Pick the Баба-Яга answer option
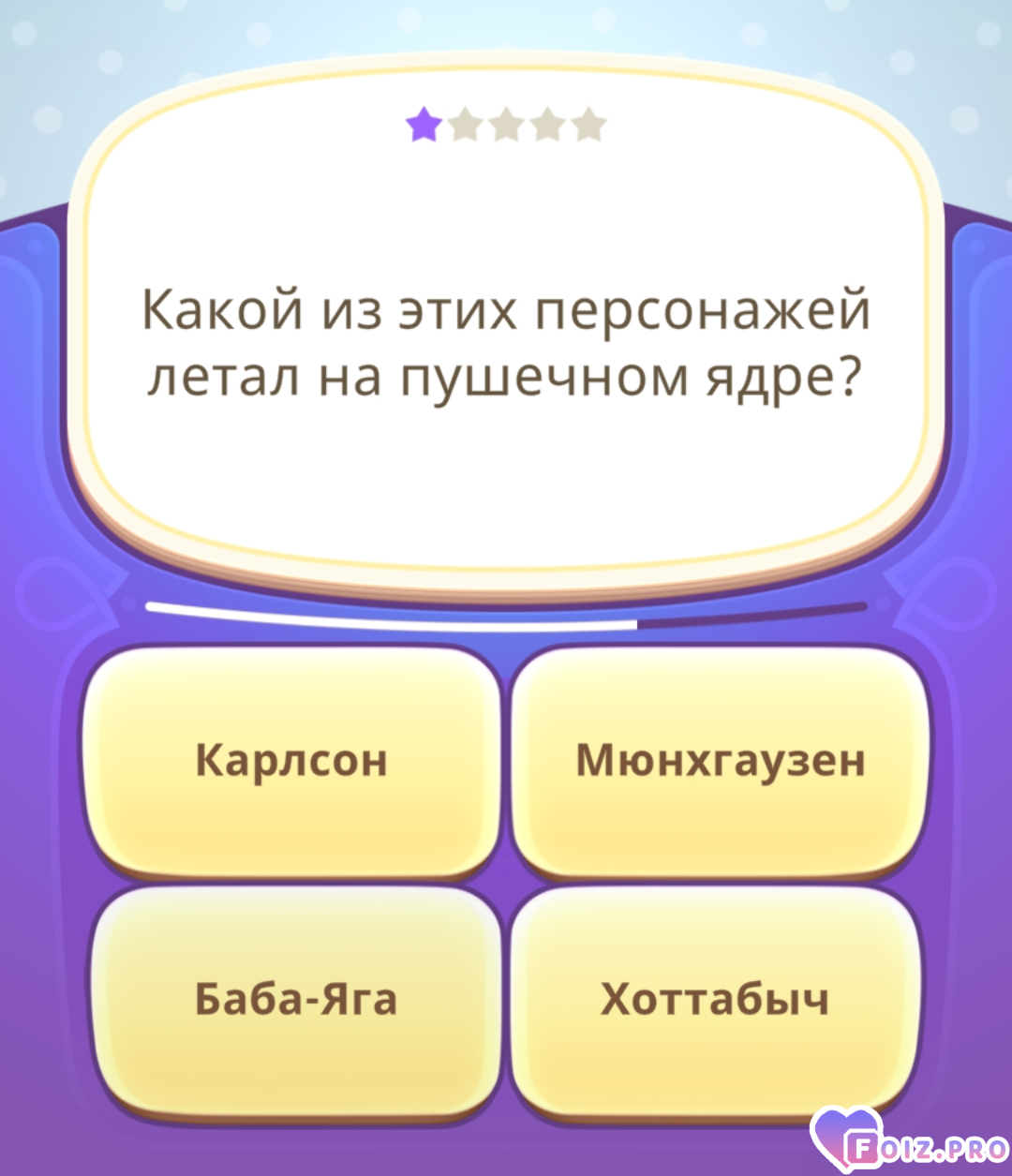 click(x=295, y=1000)
